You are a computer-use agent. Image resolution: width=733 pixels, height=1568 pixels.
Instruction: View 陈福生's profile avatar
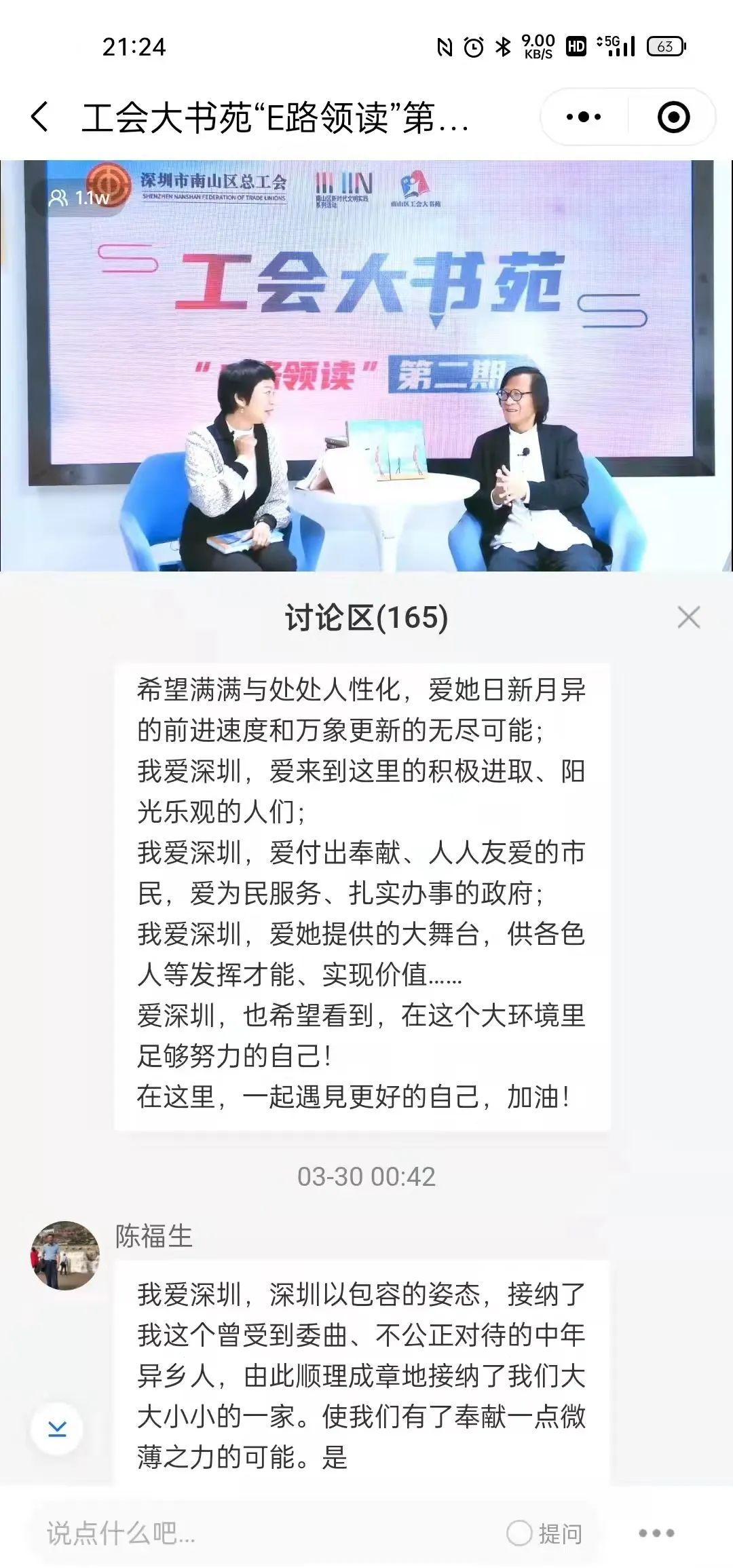[x=65, y=1255]
